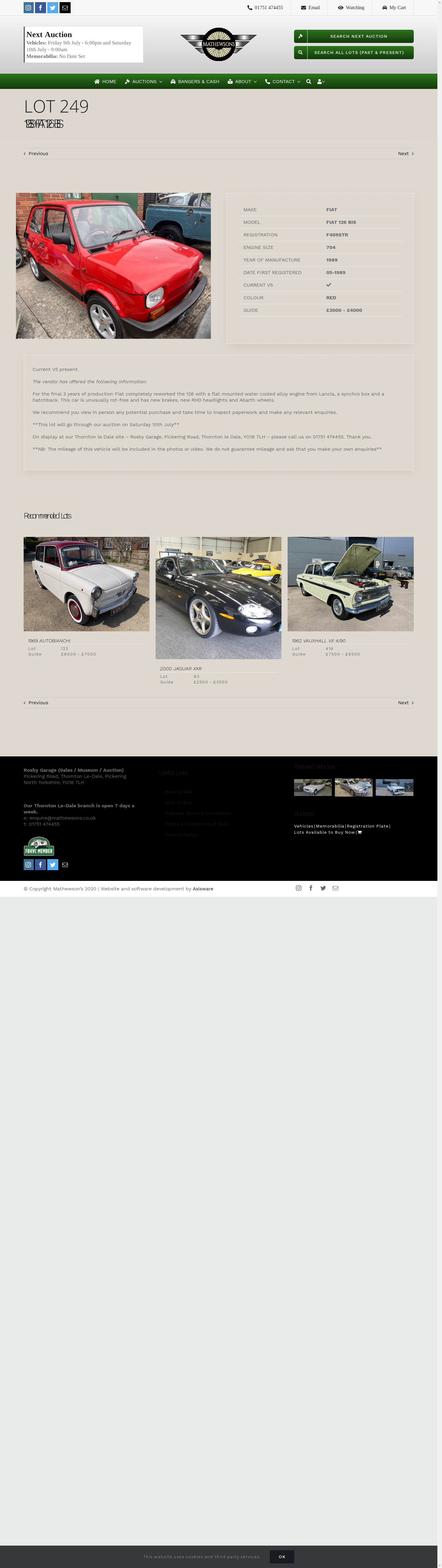442x1568 pixels.
Task: Accept cookies with OK button
Action: click(x=282, y=1556)
